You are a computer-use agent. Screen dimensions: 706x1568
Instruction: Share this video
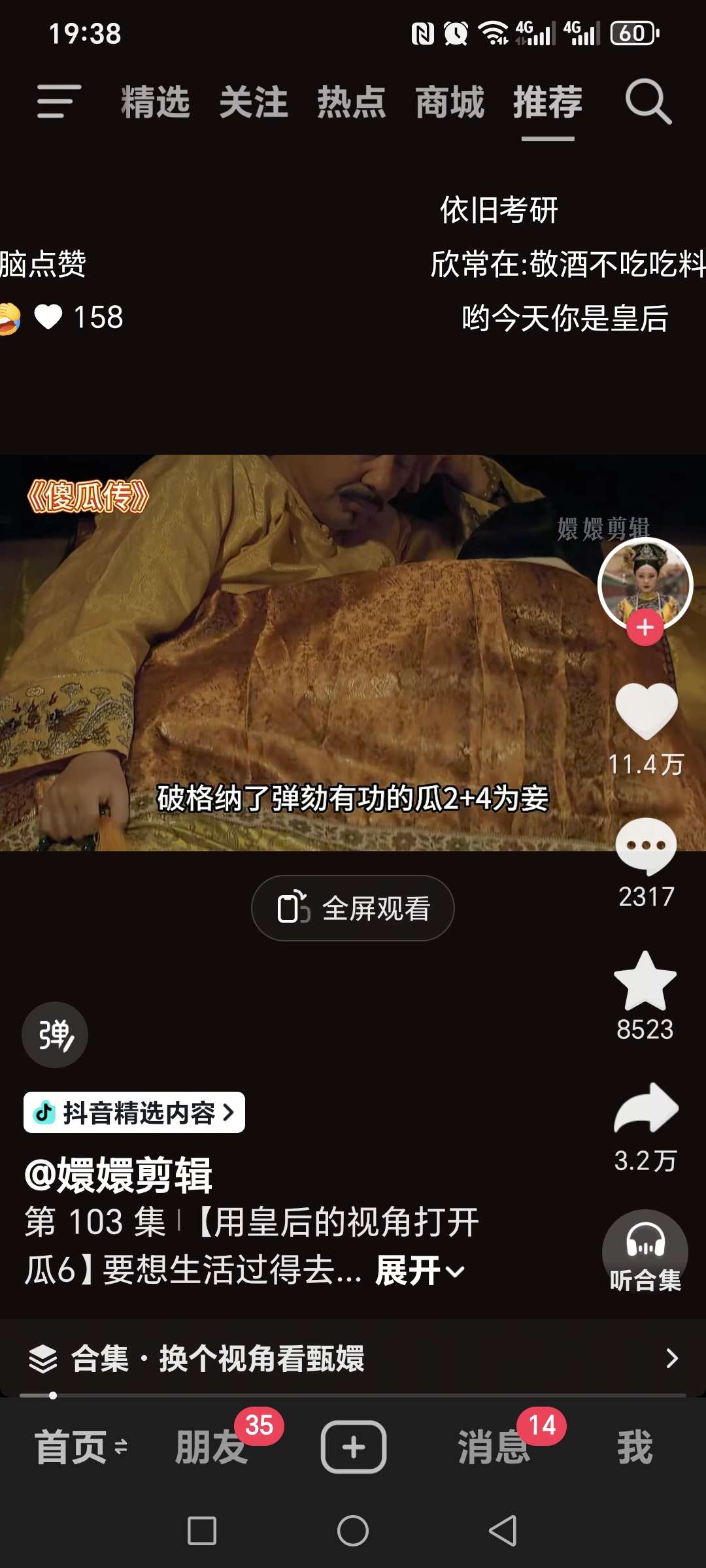646,1109
